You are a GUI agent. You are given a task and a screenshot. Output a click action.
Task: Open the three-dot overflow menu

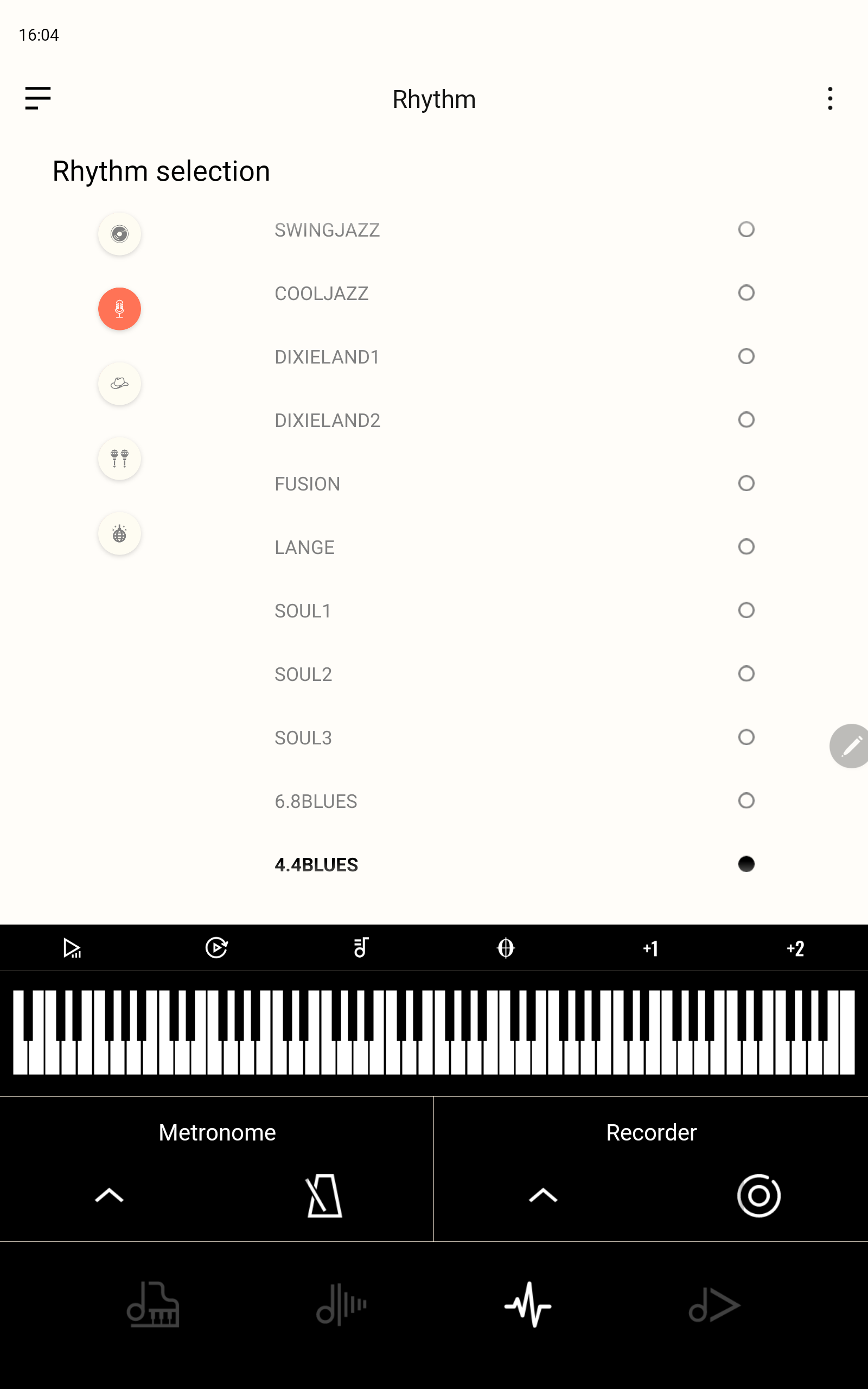click(829, 99)
